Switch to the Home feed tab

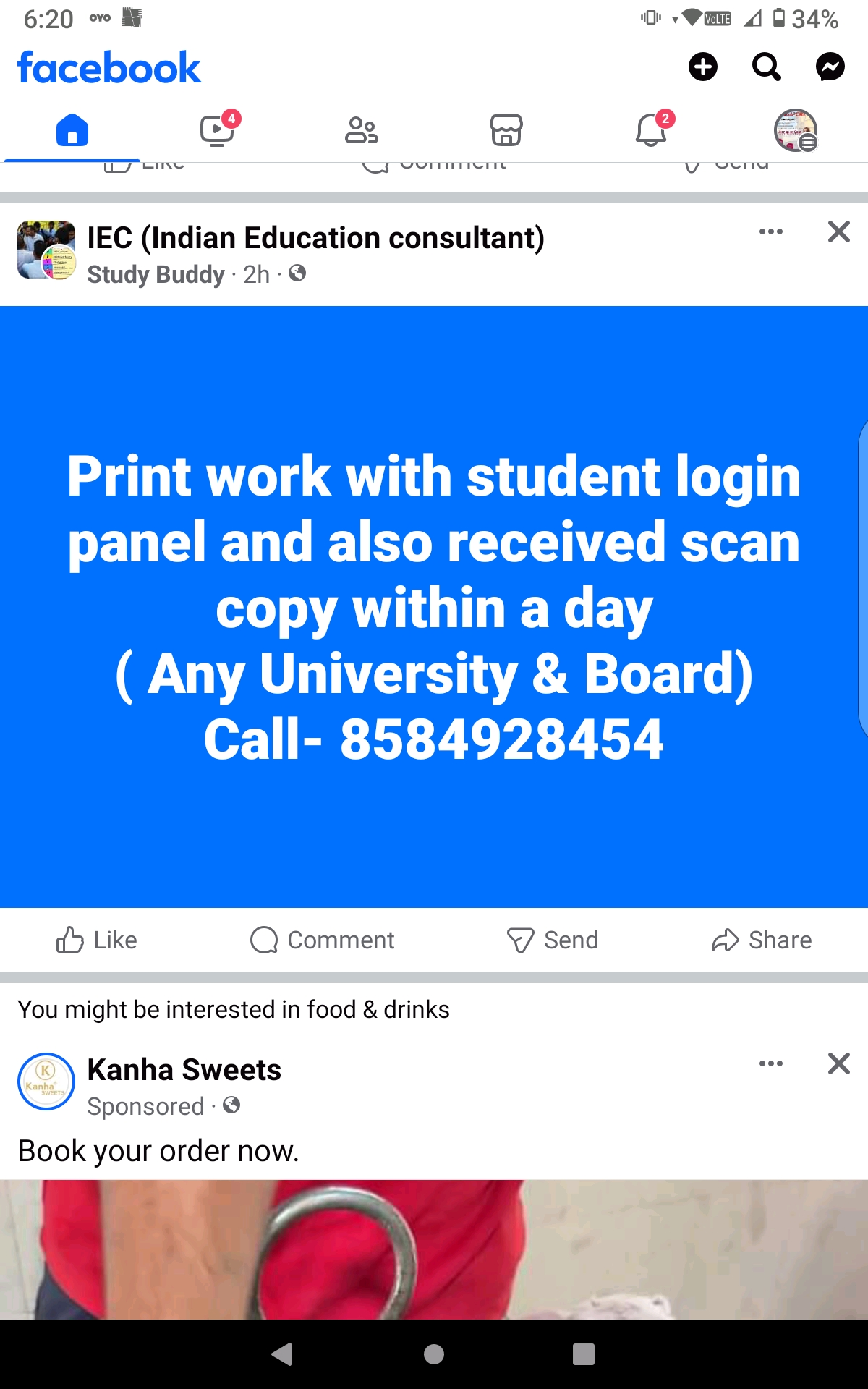[72, 131]
